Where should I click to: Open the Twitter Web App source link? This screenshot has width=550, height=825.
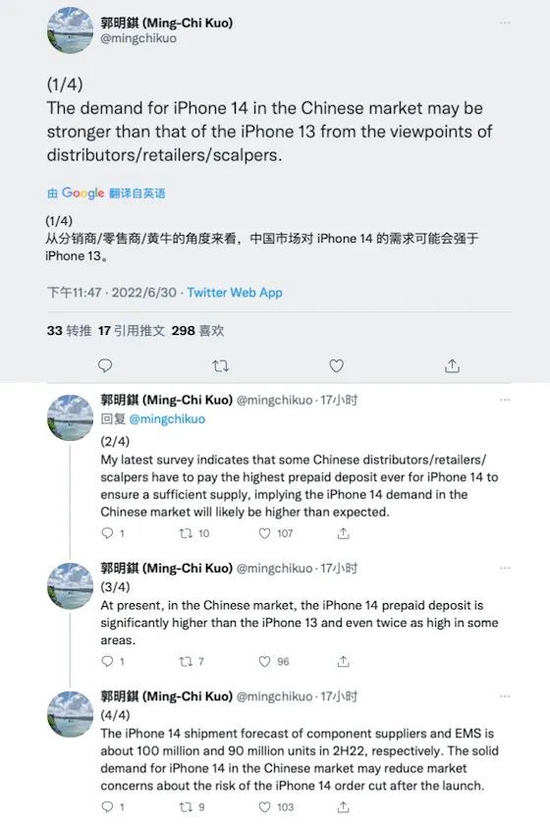click(235, 293)
